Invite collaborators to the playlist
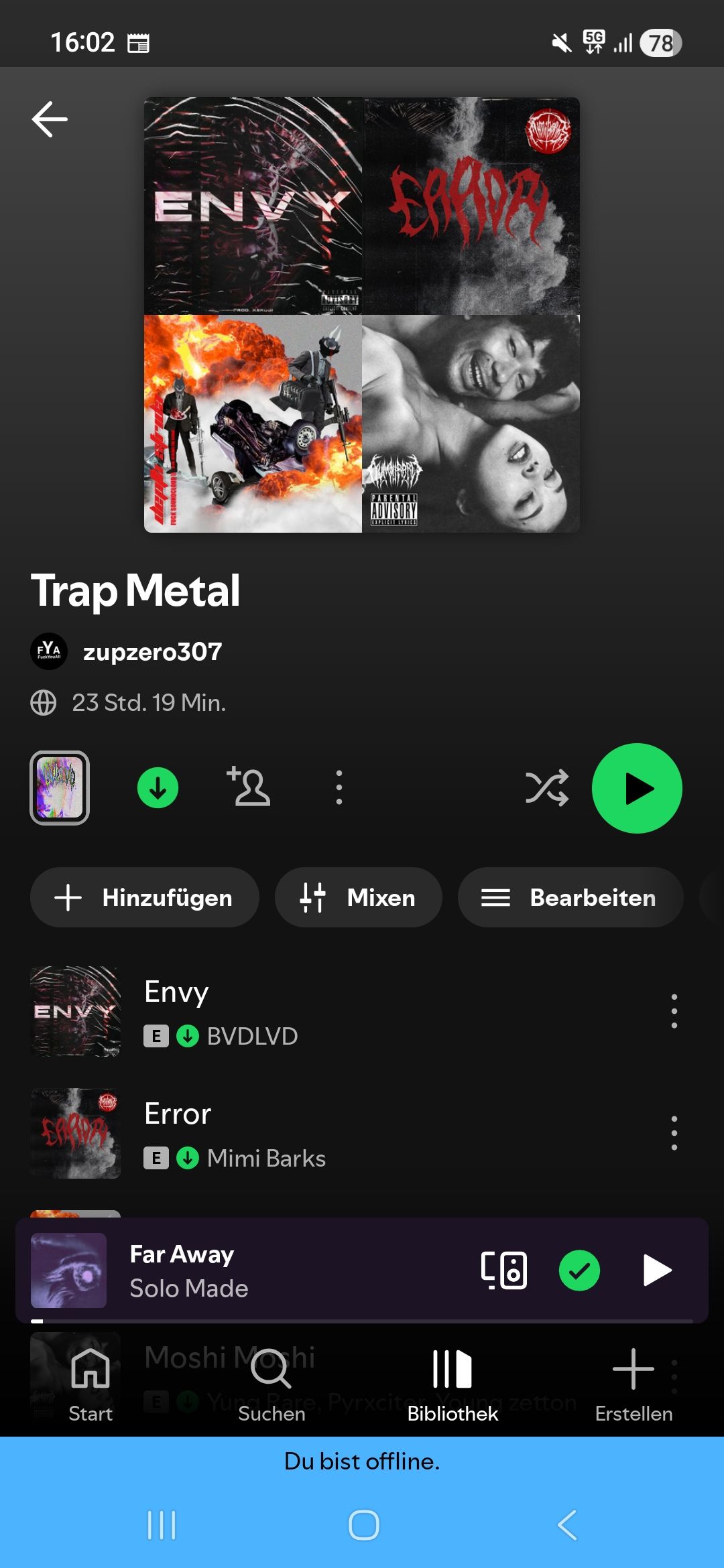 tap(249, 787)
